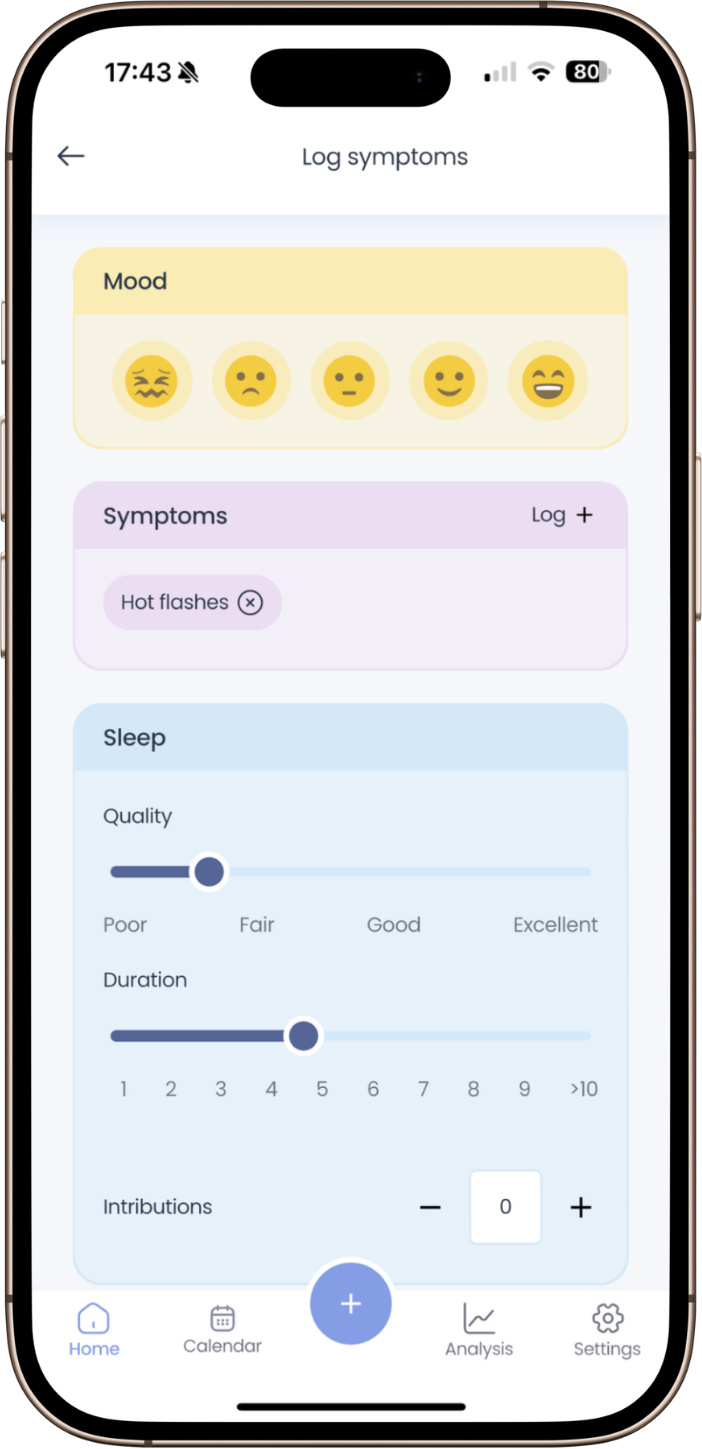Image resolution: width=702 pixels, height=1449 pixels.
Task: Select the smiling mood face
Action: [449, 381]
